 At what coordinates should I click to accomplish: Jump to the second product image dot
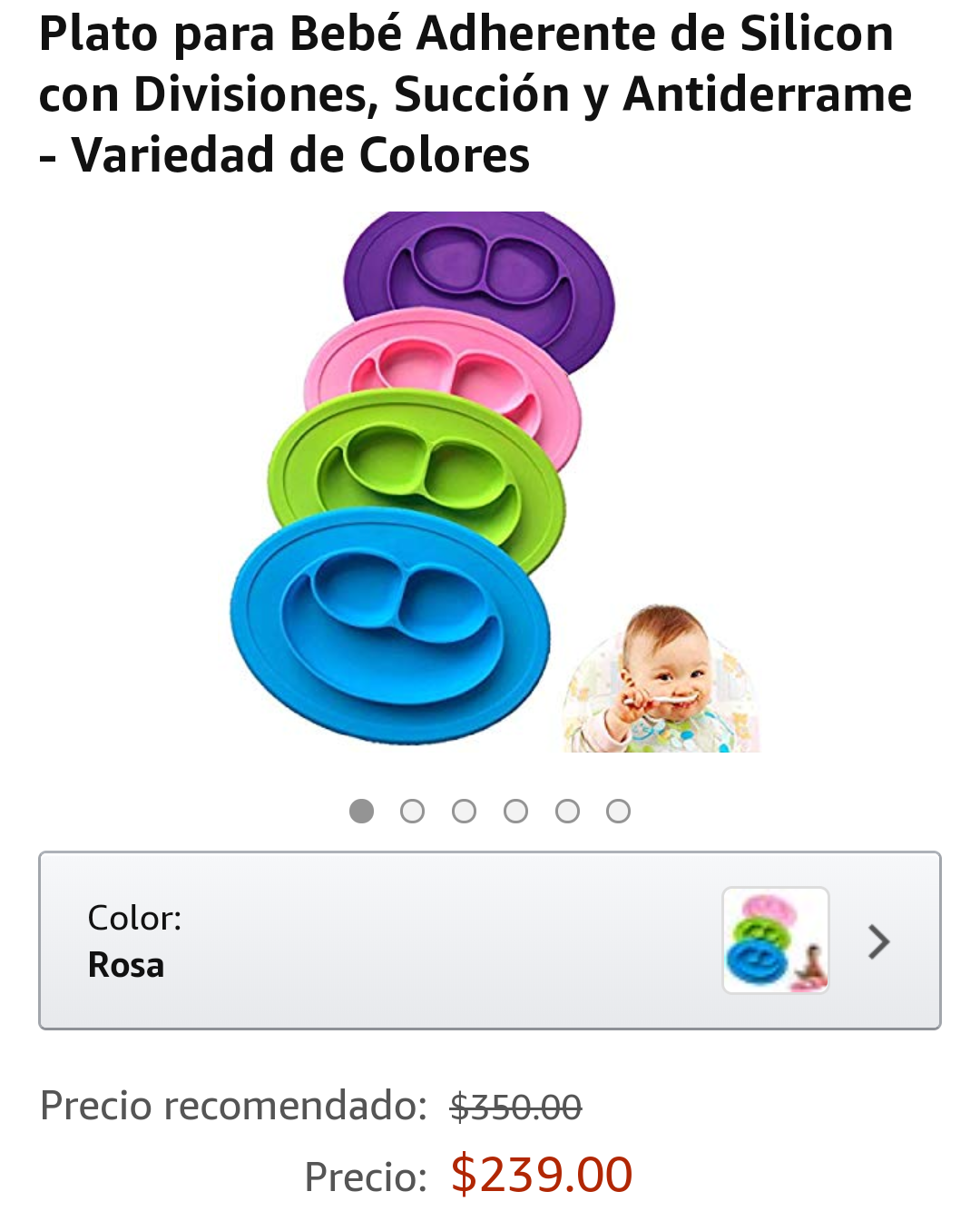412,811
